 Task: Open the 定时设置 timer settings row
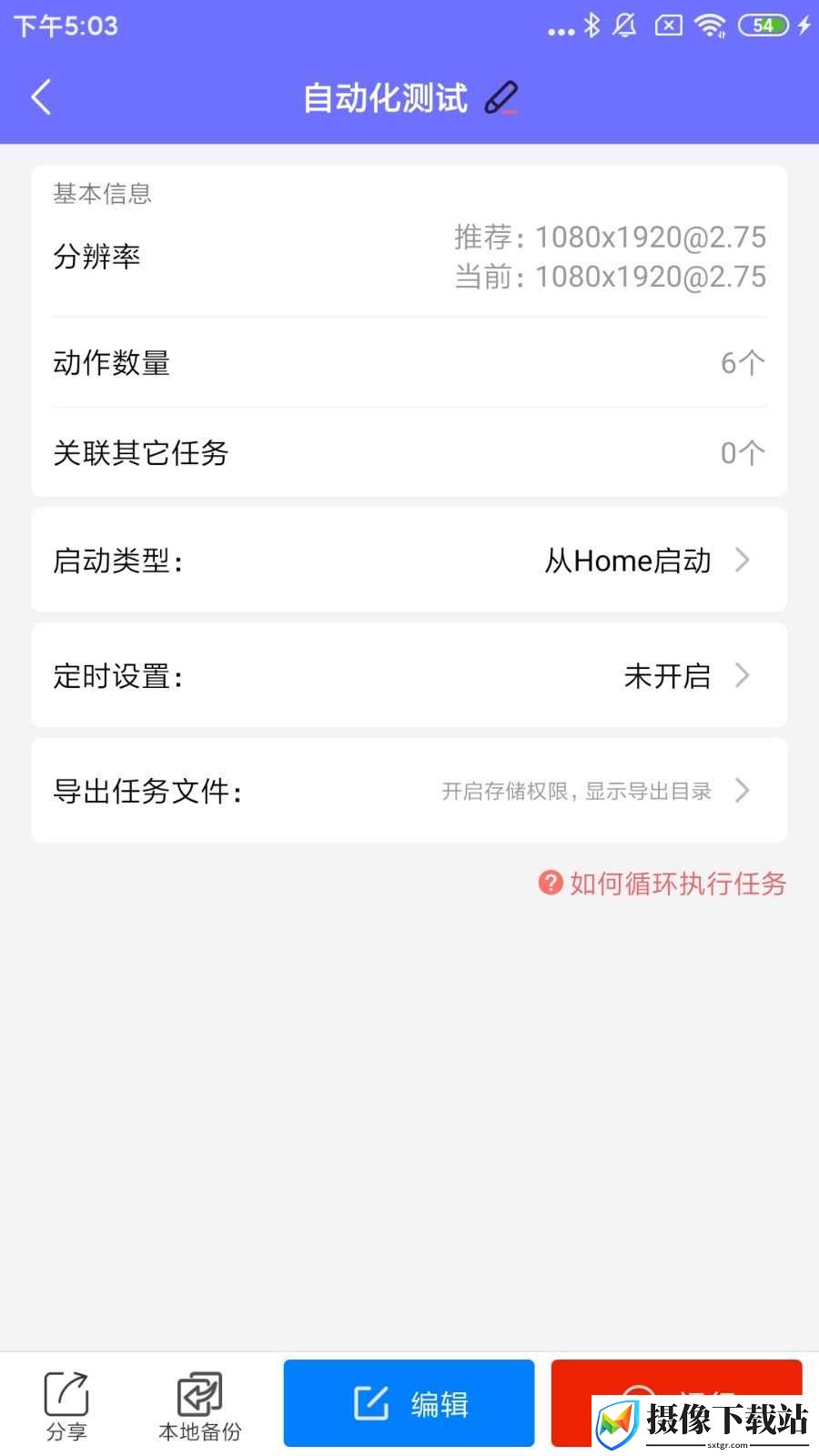(x=409, y=675)
